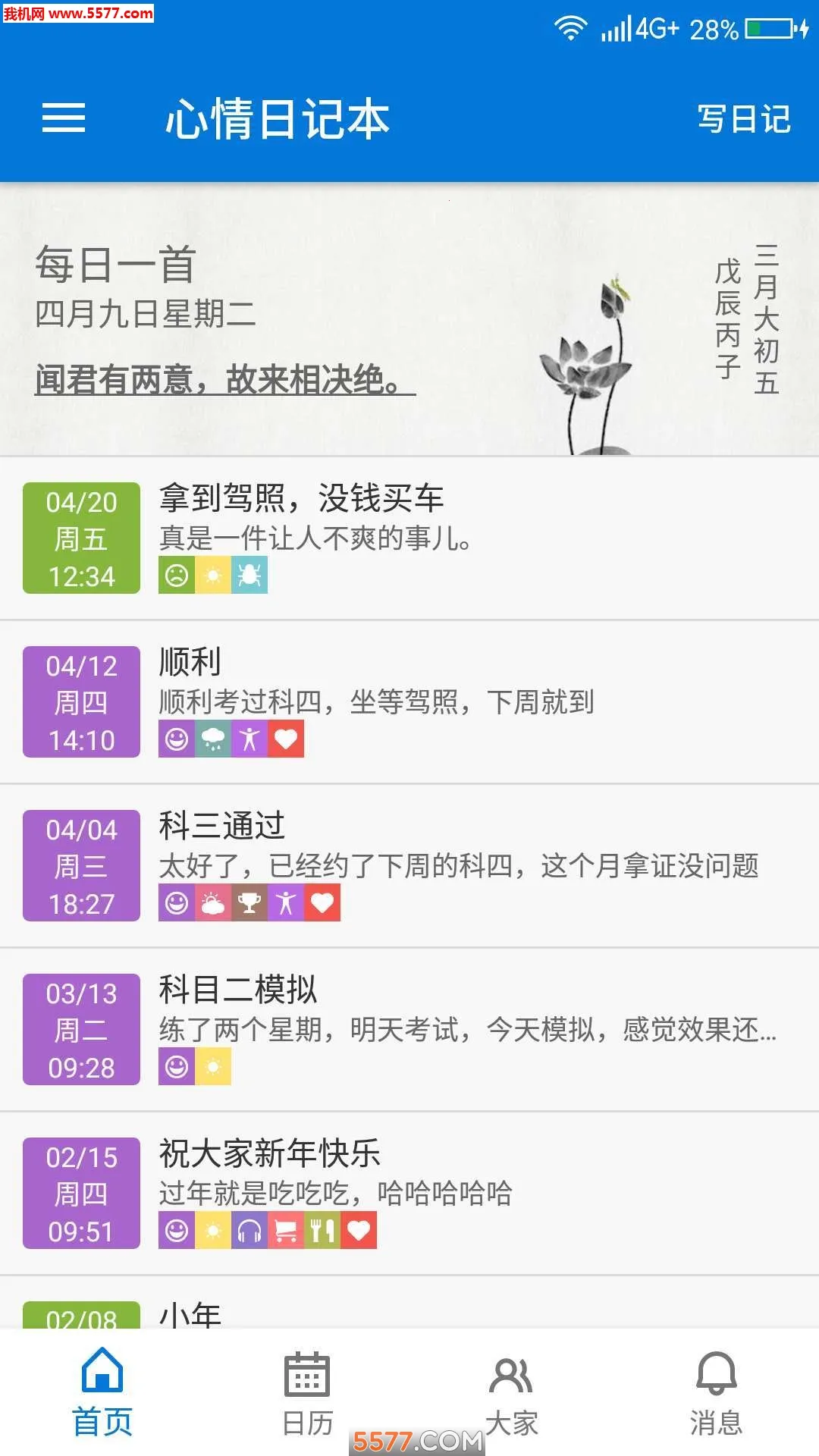Image resolution: width=819 pixels, height=1456 pixels.
Task: Tap 写日记 to write a diary
Action: [x=743, y=120]
